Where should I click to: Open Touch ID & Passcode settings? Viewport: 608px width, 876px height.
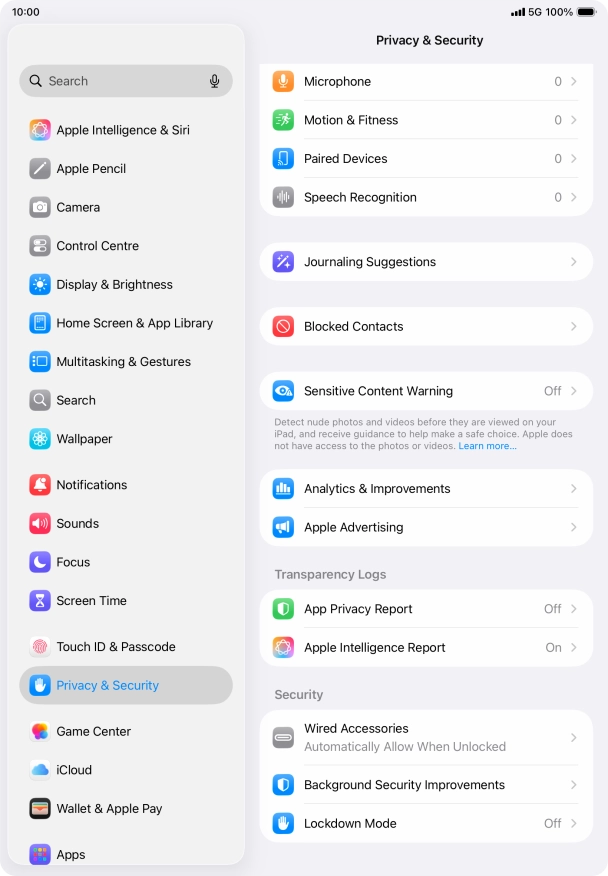coord(116,647)
